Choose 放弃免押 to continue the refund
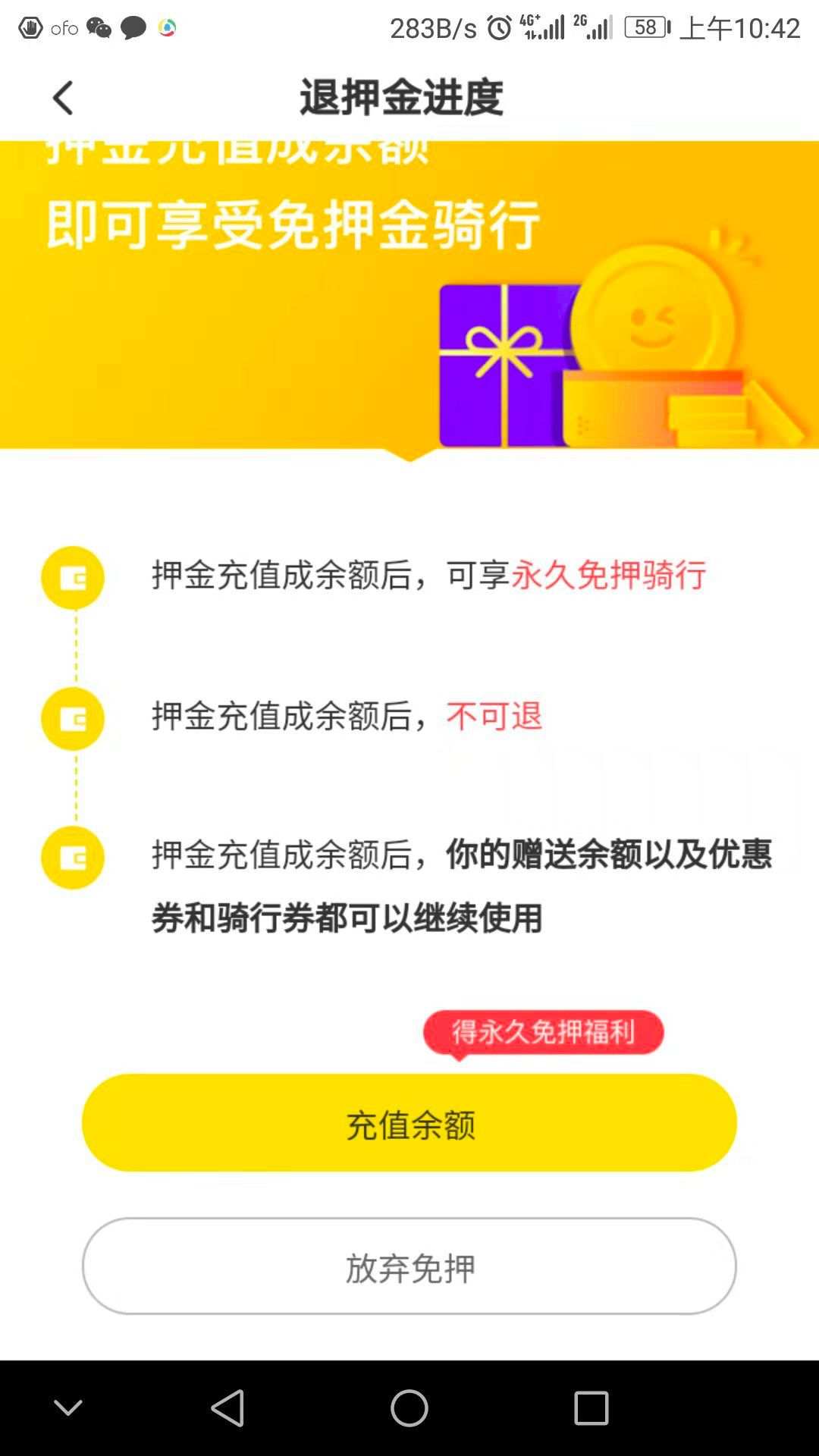This screenshot has width=819, height=1456. pos(409,1266)
